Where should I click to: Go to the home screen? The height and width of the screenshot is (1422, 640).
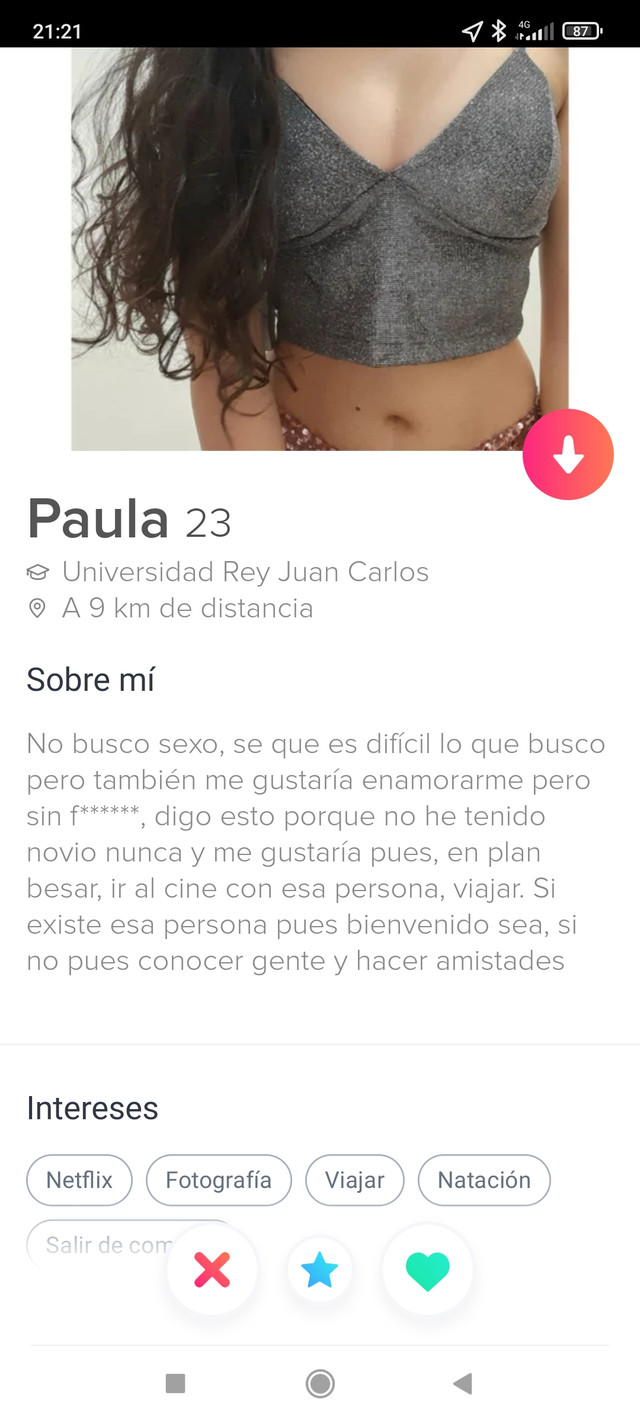pos(320,1384)
